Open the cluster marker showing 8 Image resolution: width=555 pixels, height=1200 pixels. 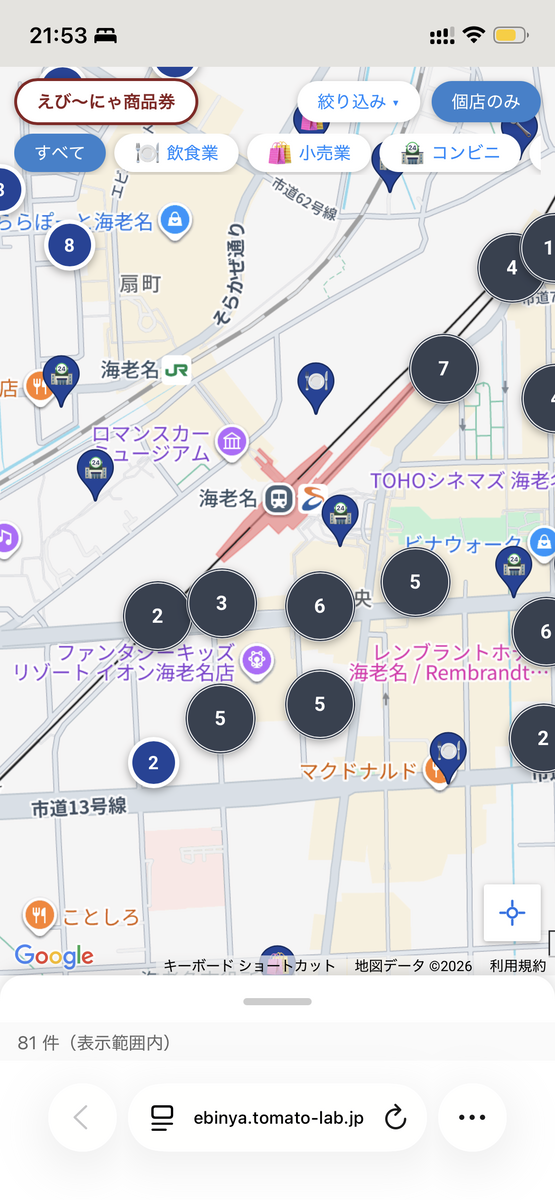point(69,244)
